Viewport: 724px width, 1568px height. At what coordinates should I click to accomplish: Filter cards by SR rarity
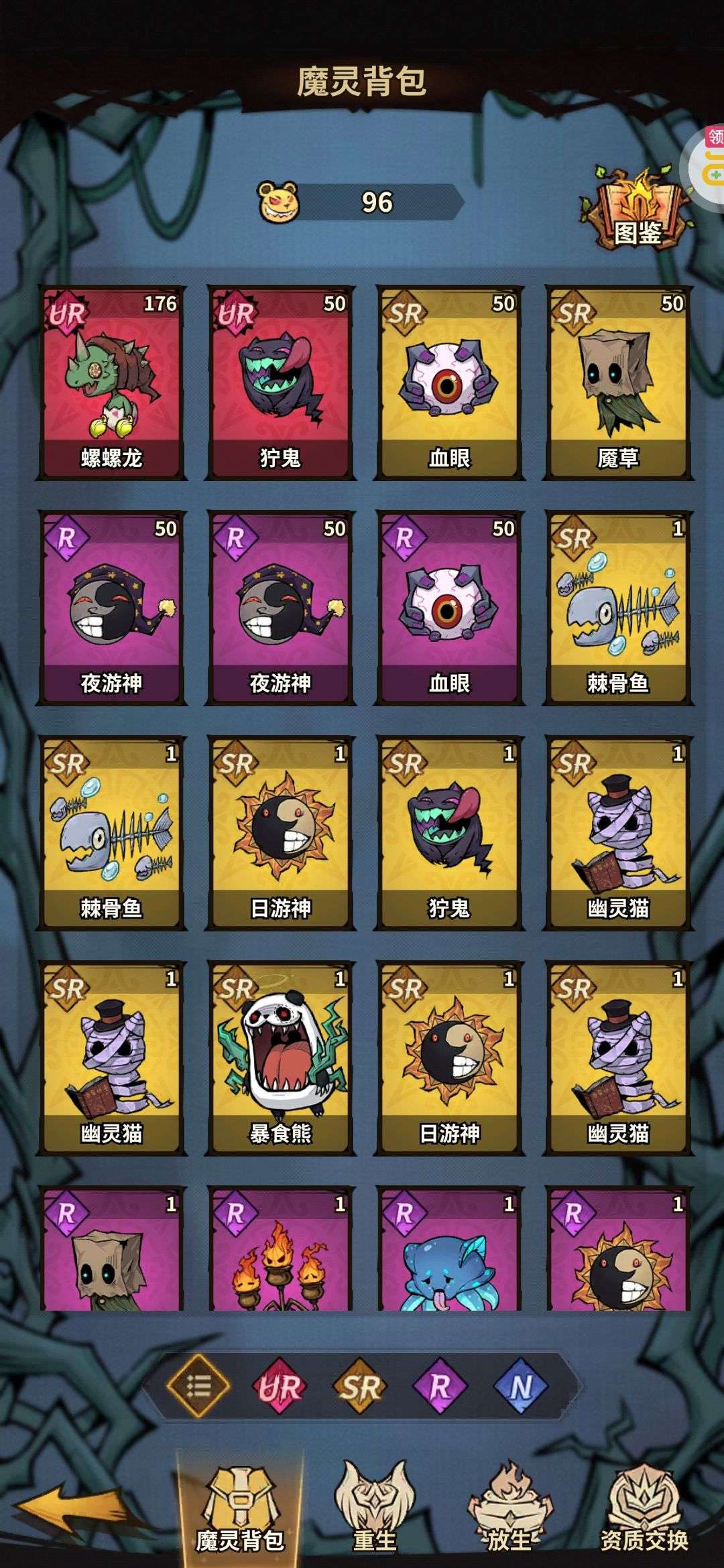(360, 1386)
